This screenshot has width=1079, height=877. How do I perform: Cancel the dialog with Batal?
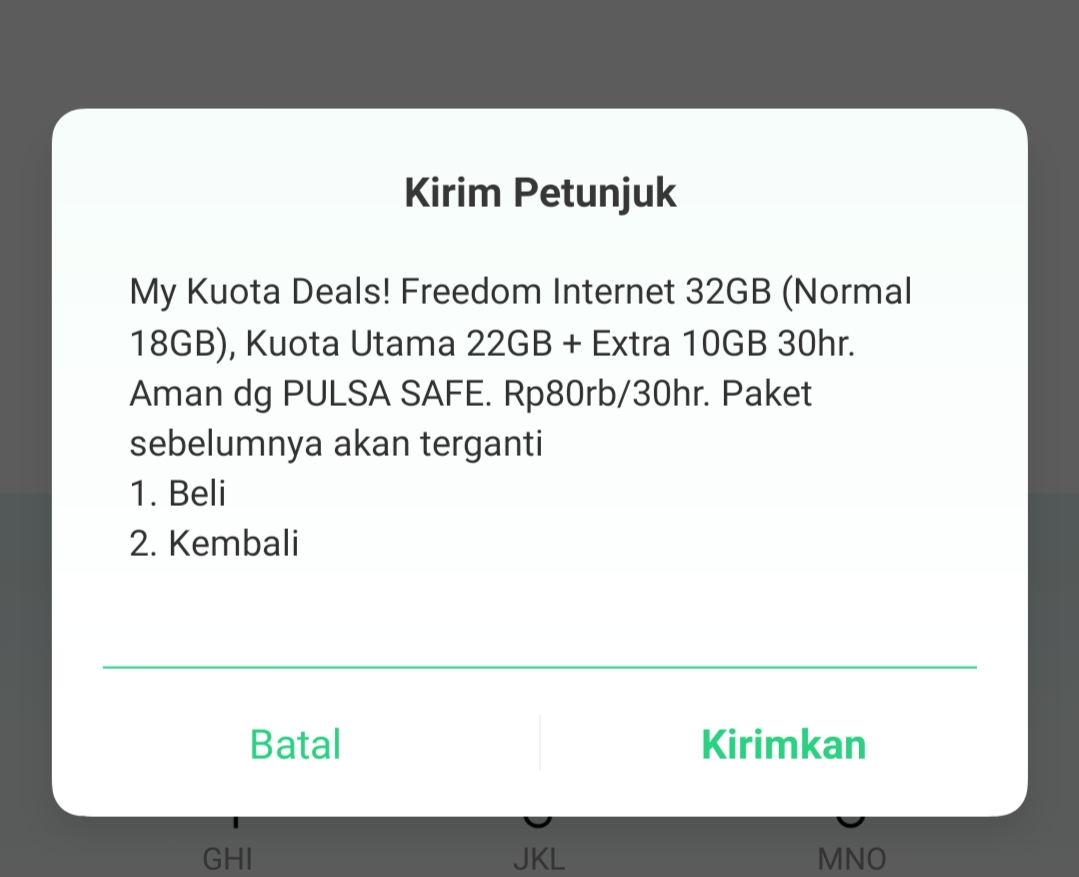tap(295, 745)
